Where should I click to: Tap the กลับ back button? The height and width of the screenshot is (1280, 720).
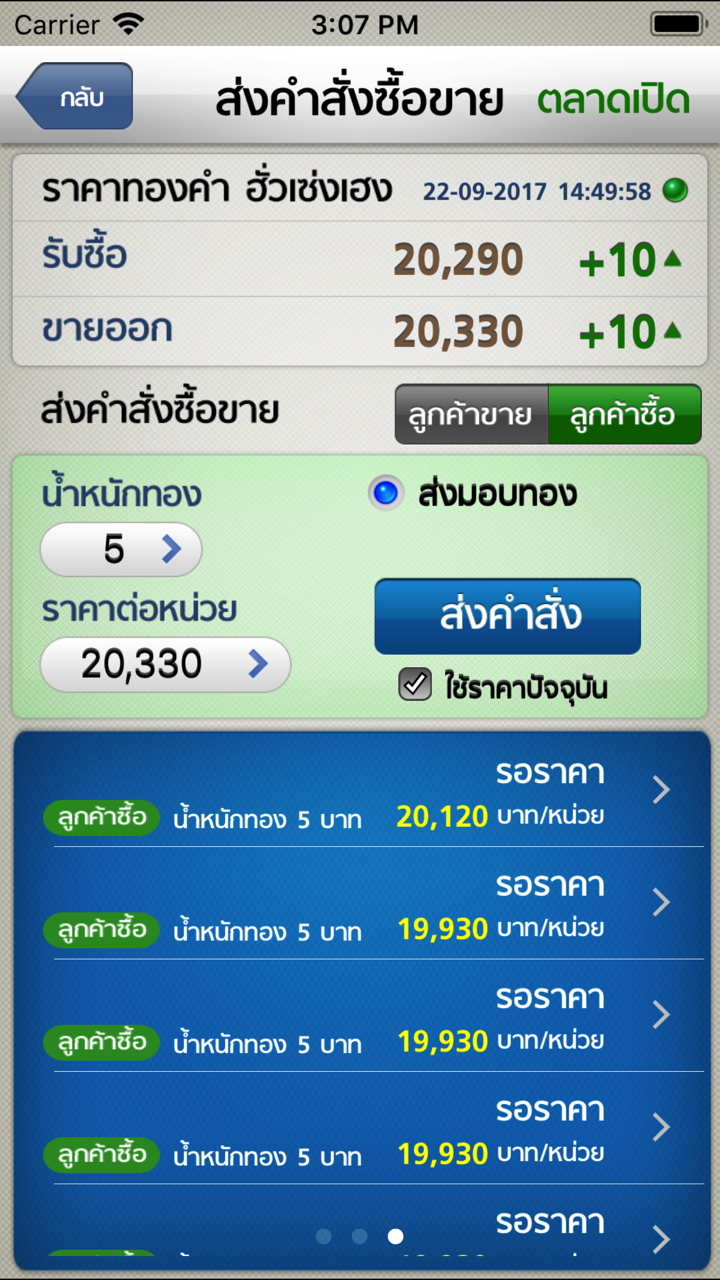(76, 97)
